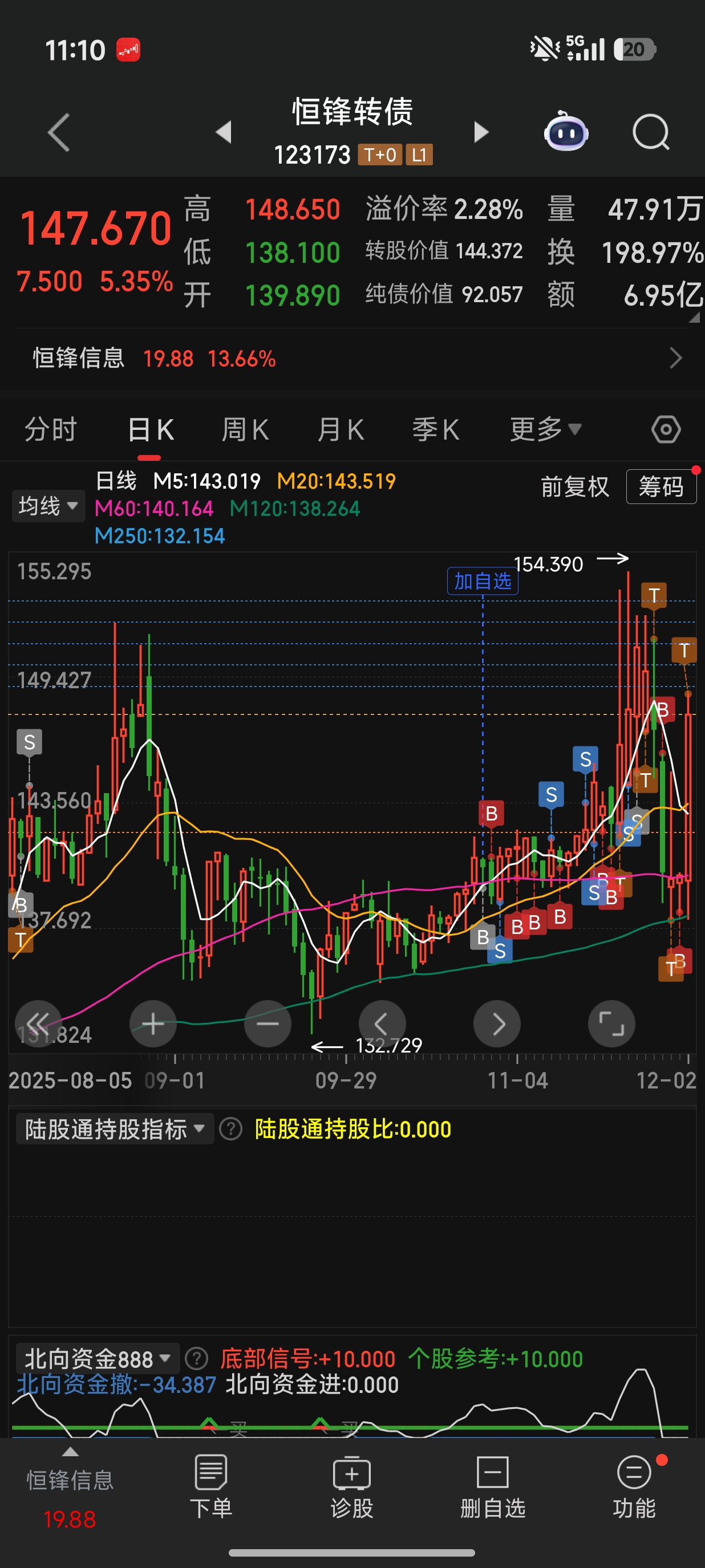The image size is (705, 1568).
Task: Open chart settings hexagon icon
Action: pos(666,430)
